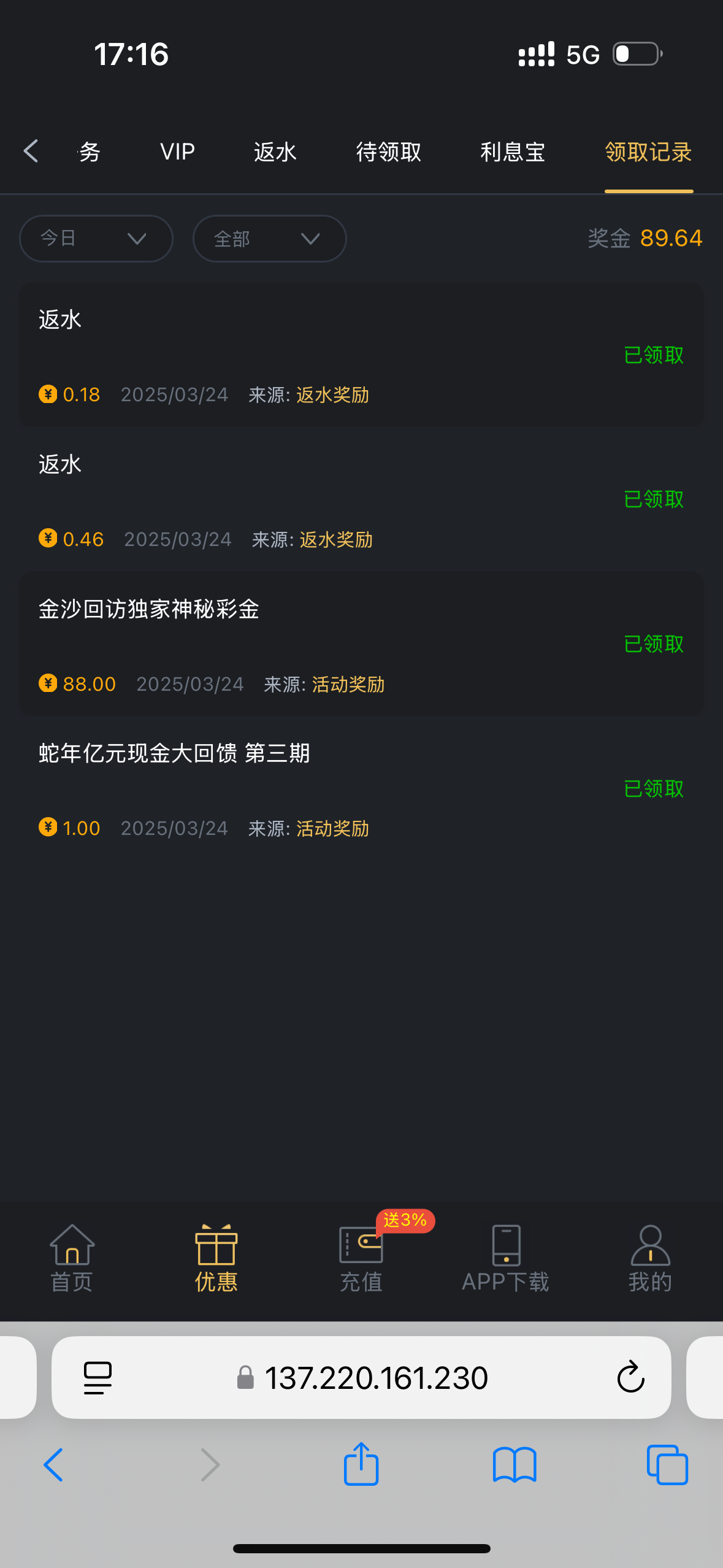Switch to the VIP tab
The height and width of the screenshot is (1568, 723).
pyautogui.click(x=177, y=152)
